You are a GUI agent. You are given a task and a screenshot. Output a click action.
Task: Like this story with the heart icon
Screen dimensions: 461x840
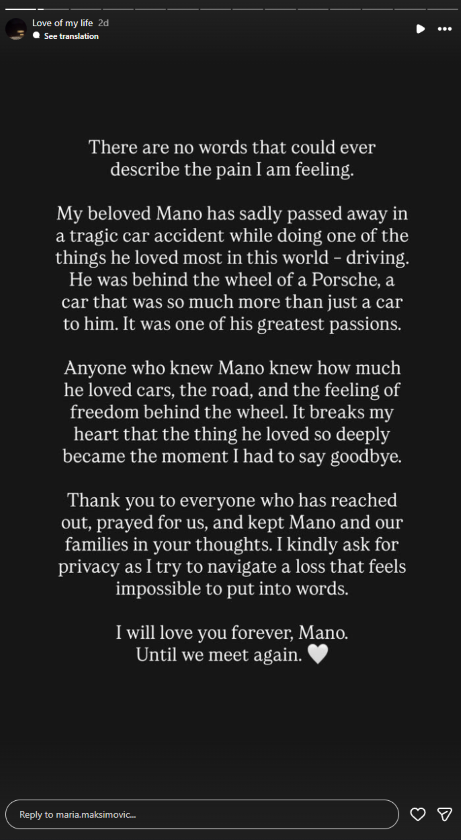[418, 814]
